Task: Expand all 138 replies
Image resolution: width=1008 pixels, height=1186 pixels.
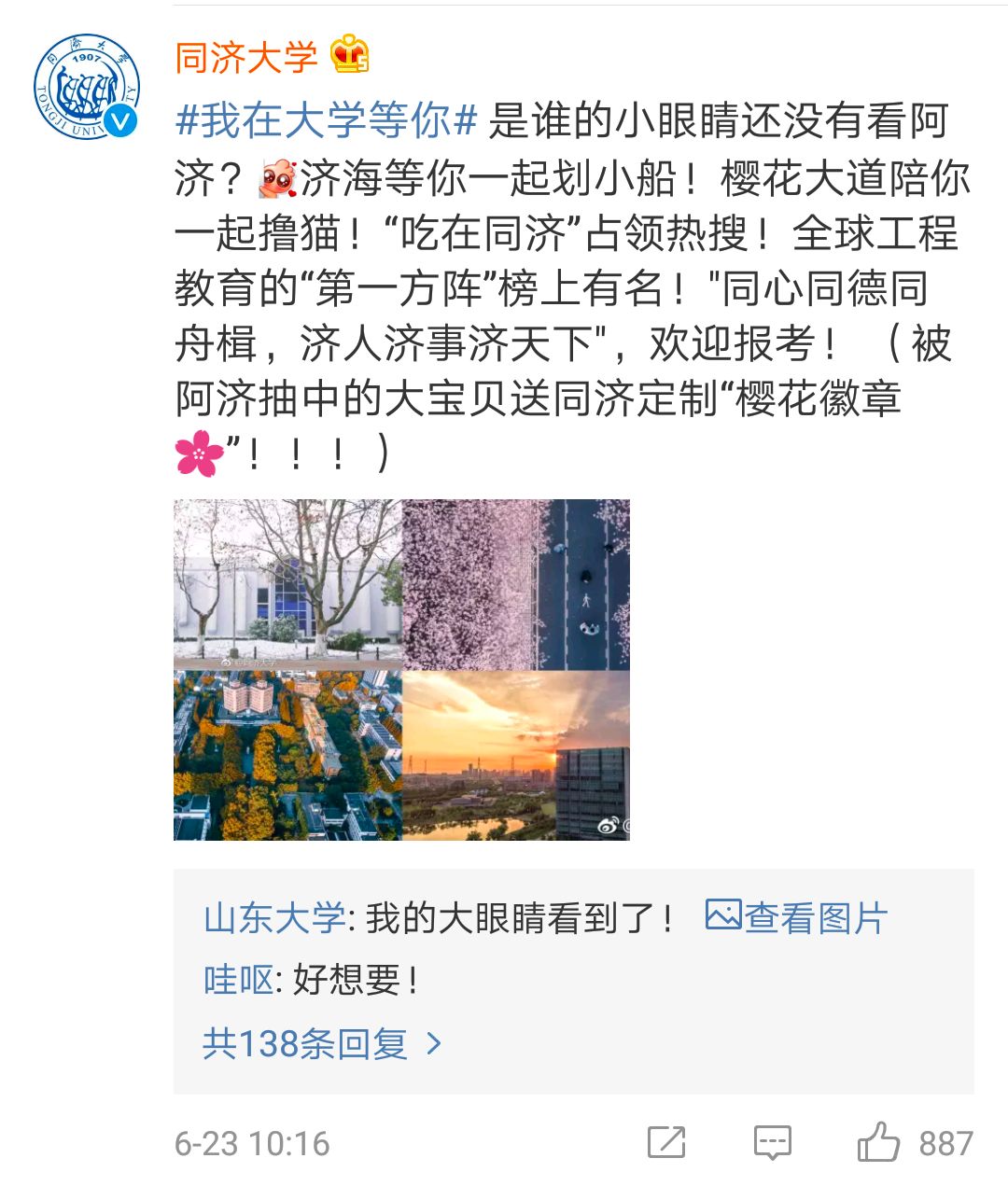Action: pos(321,1043)
